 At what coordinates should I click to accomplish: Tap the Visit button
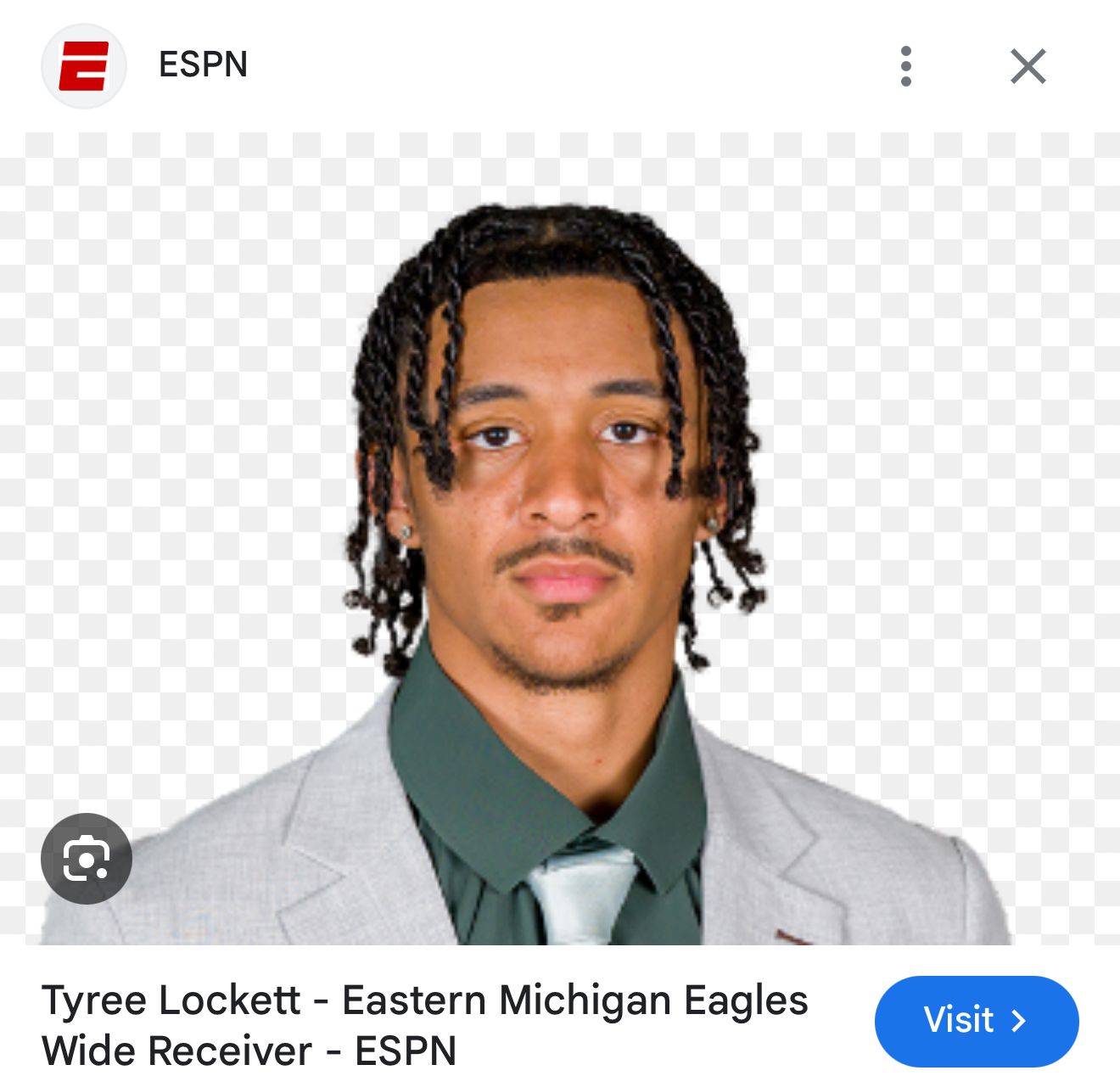coord(976,1020)
